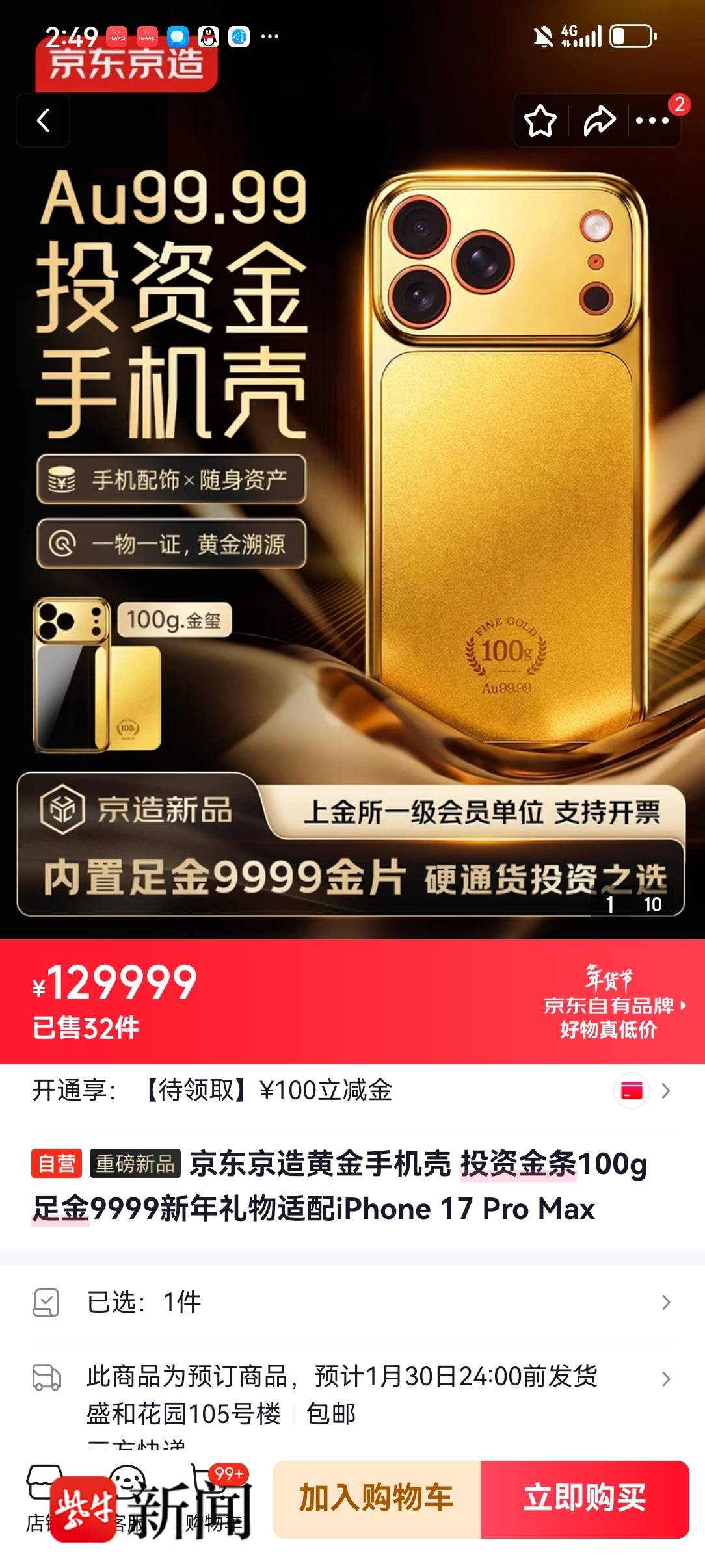The image size is (705, 1568).
Task: Add item with 加入购物车 button
Action: pos(376,1499)
